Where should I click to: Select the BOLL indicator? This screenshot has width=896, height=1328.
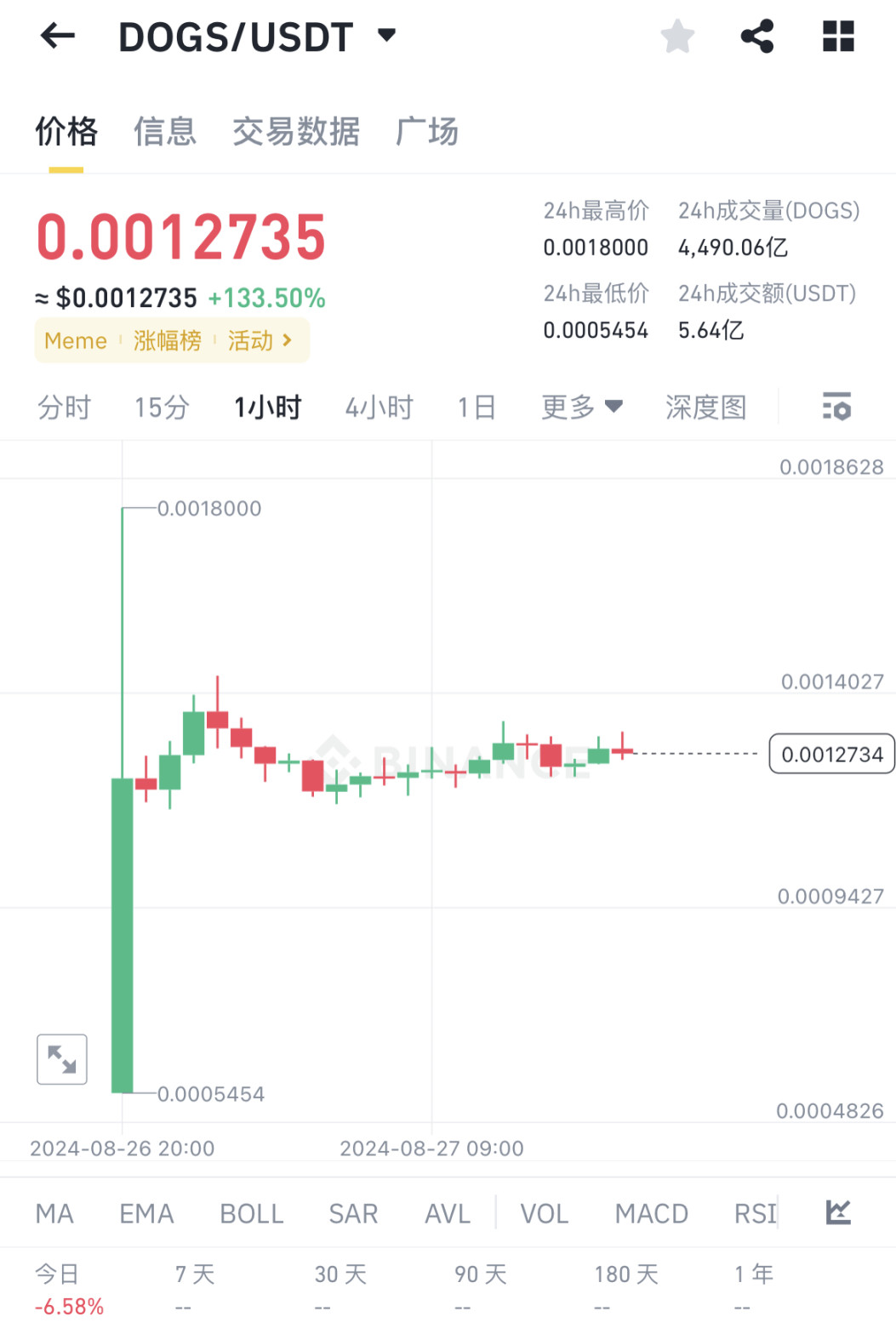[251, 1212]
